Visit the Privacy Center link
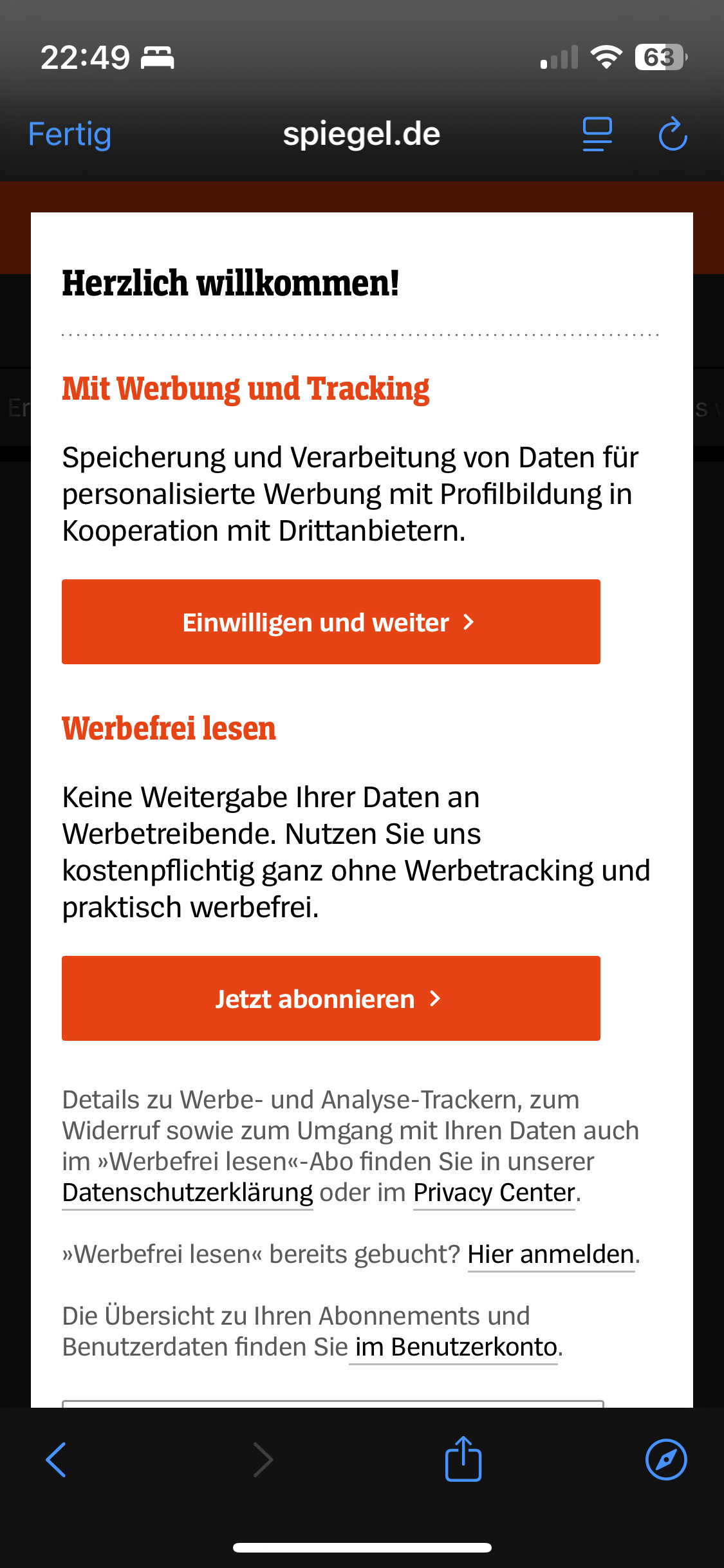This screenshot has height=1568, width=724. tap(494, 1193)
